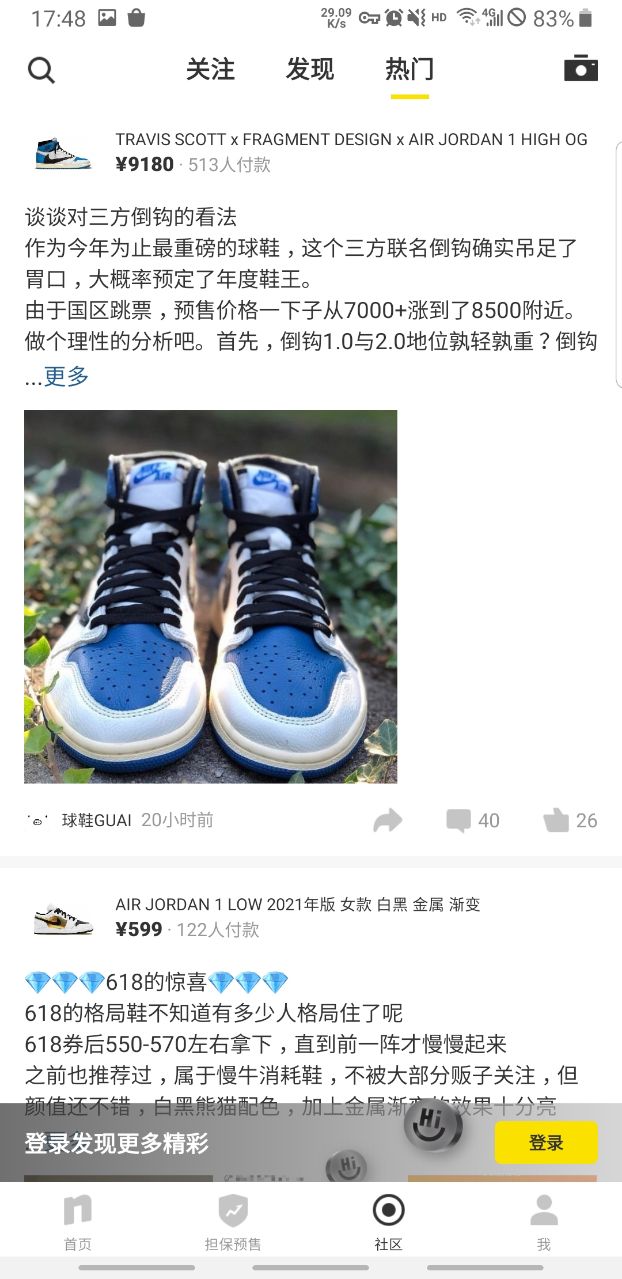Open the 我 profile tab
622x1279 pixels.
point(543,1222)
